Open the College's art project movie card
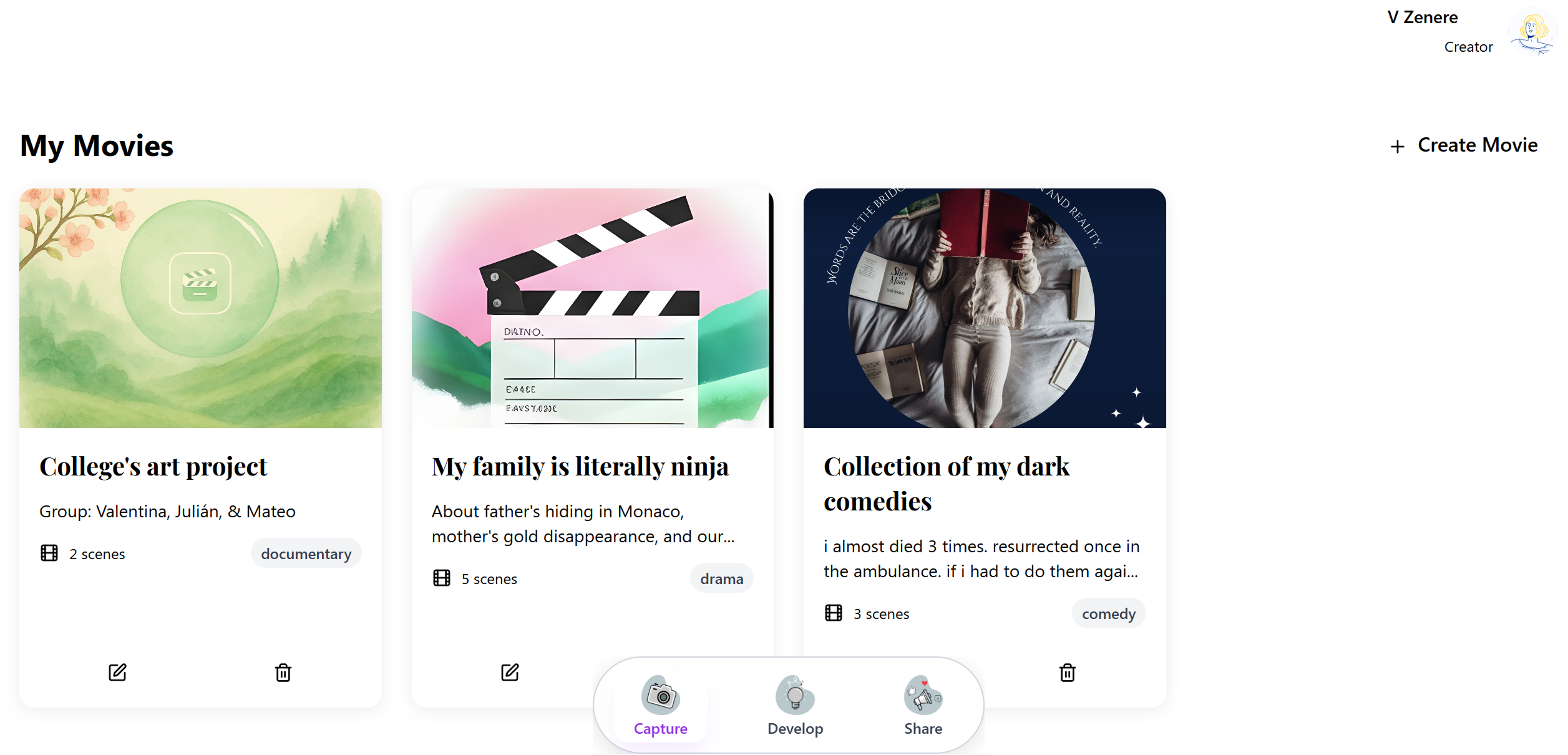1568x755 pixels. (200, 308)
